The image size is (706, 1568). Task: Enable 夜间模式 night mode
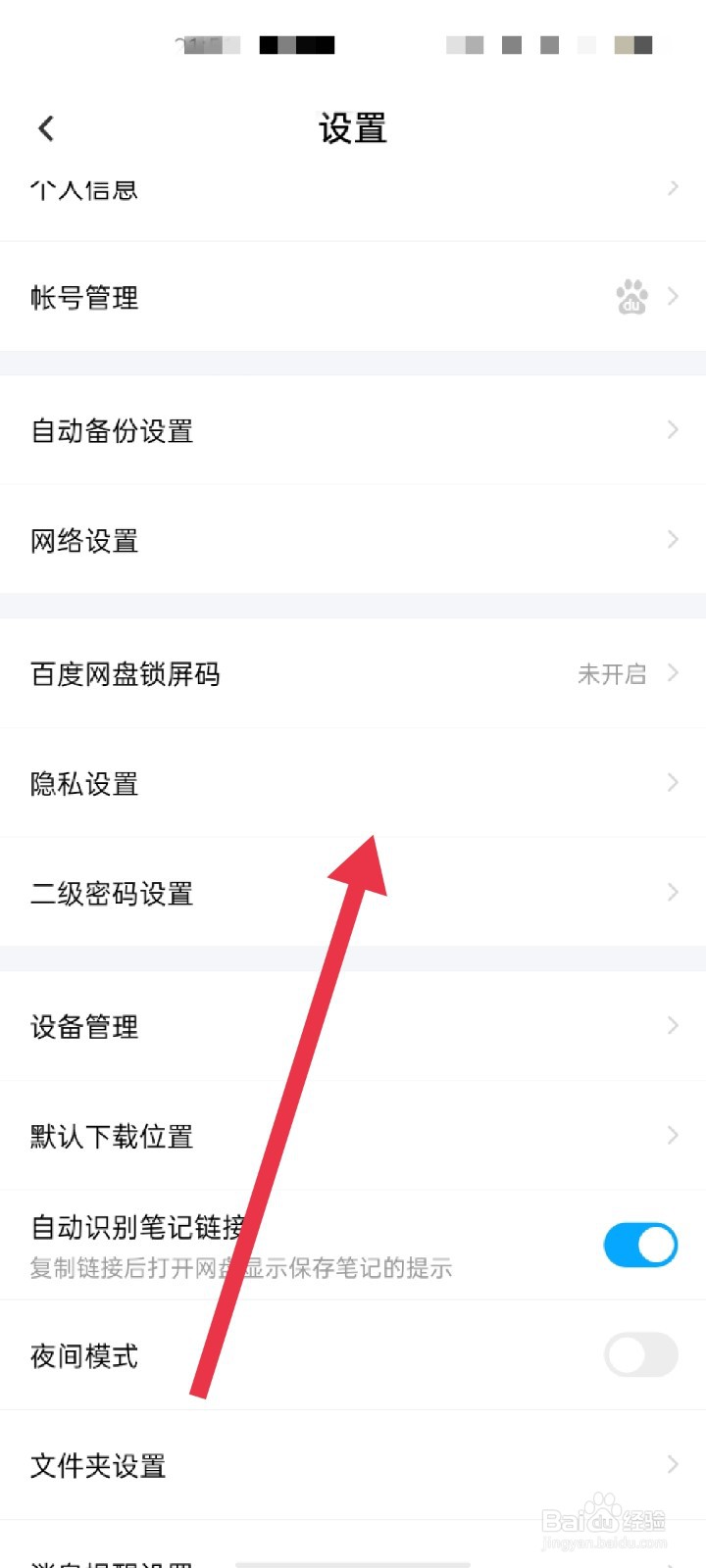coord(640,1355)
